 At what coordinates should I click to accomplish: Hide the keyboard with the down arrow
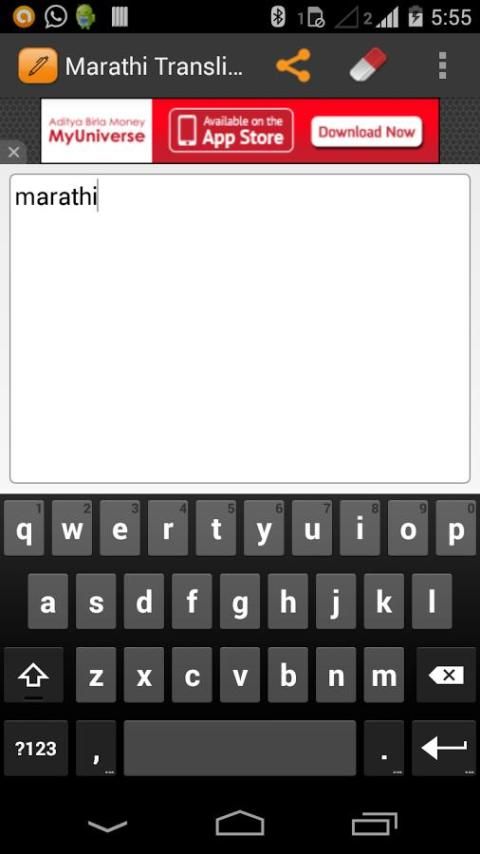[107, 825]
